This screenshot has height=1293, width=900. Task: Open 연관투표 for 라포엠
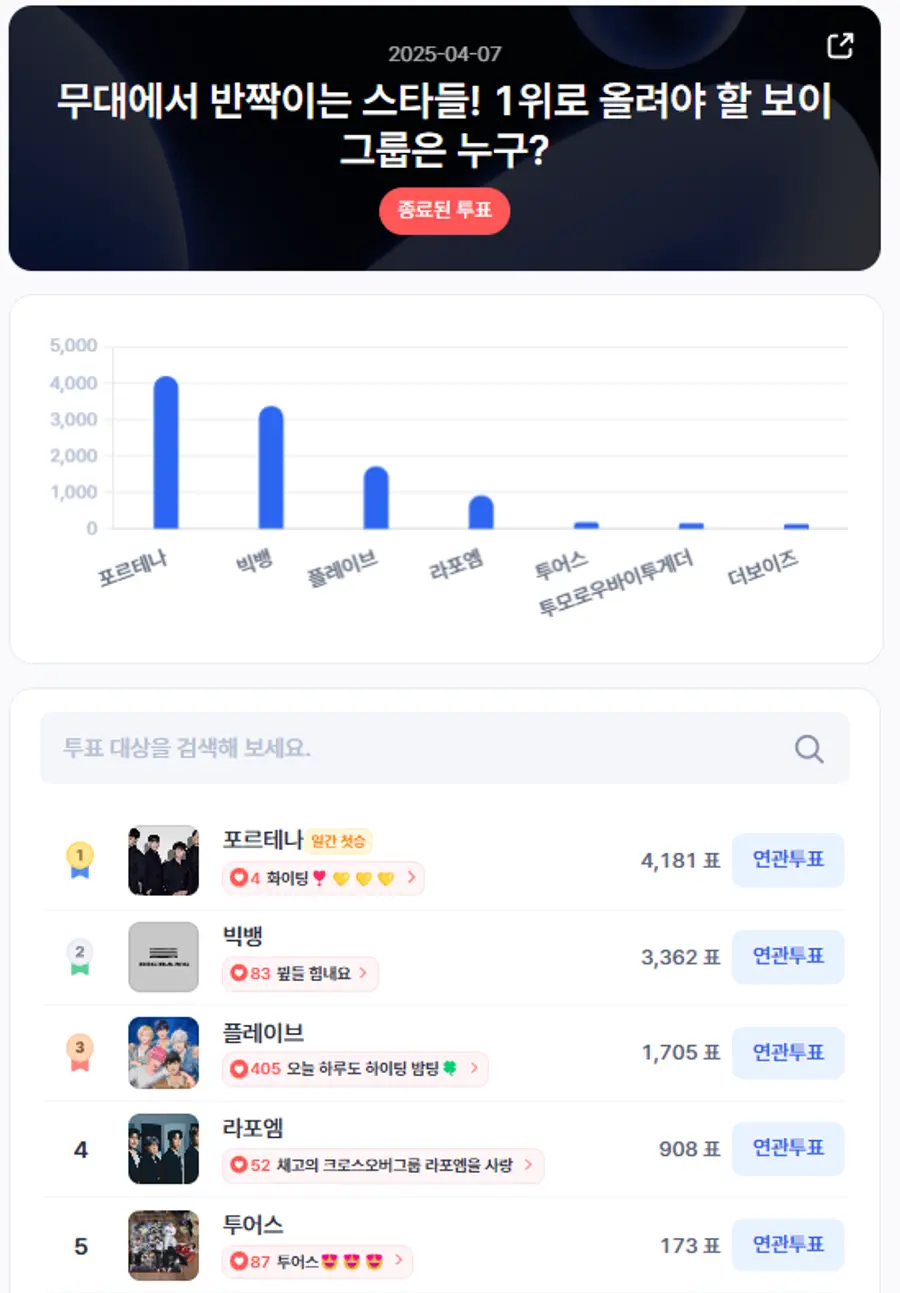point(788,1149)
